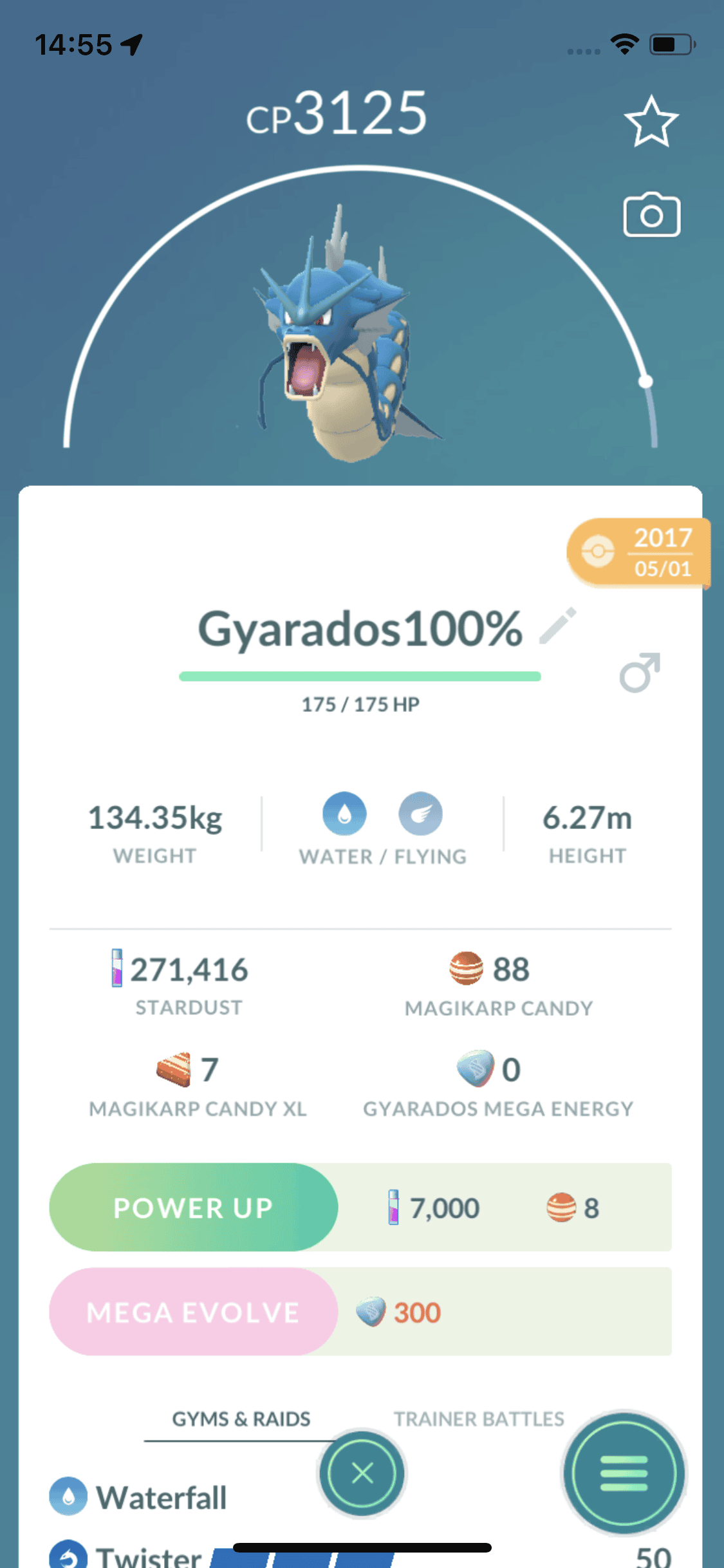Viewport: 724px width, 1568px height.
Task: Power up Gyarados
Action: pyautogui.click(x=193, y=1208)
